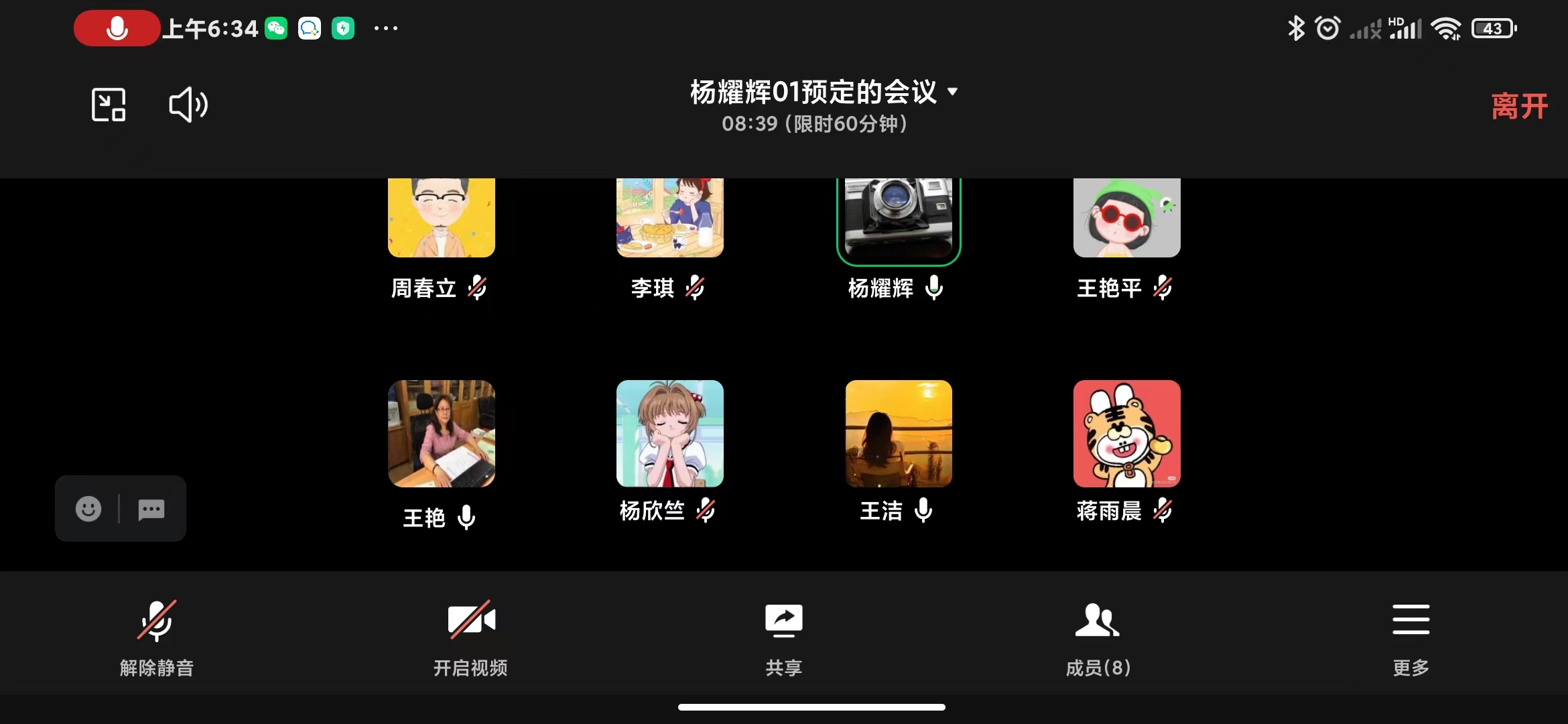Viewport: 1568px width, 724px height.
Task: Unmute microphone via 解除静音
Action: click(x=157, y=637)
